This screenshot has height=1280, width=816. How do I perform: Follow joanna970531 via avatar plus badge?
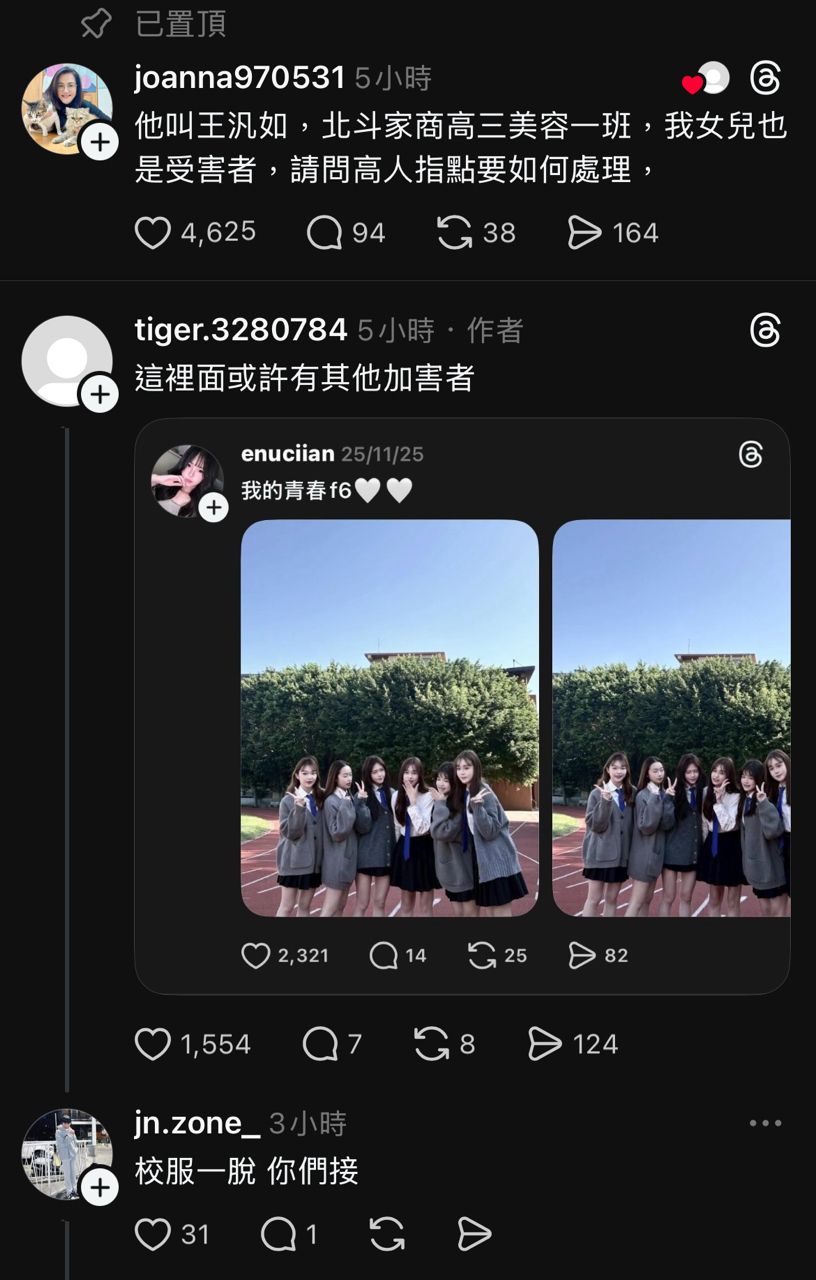99,142
